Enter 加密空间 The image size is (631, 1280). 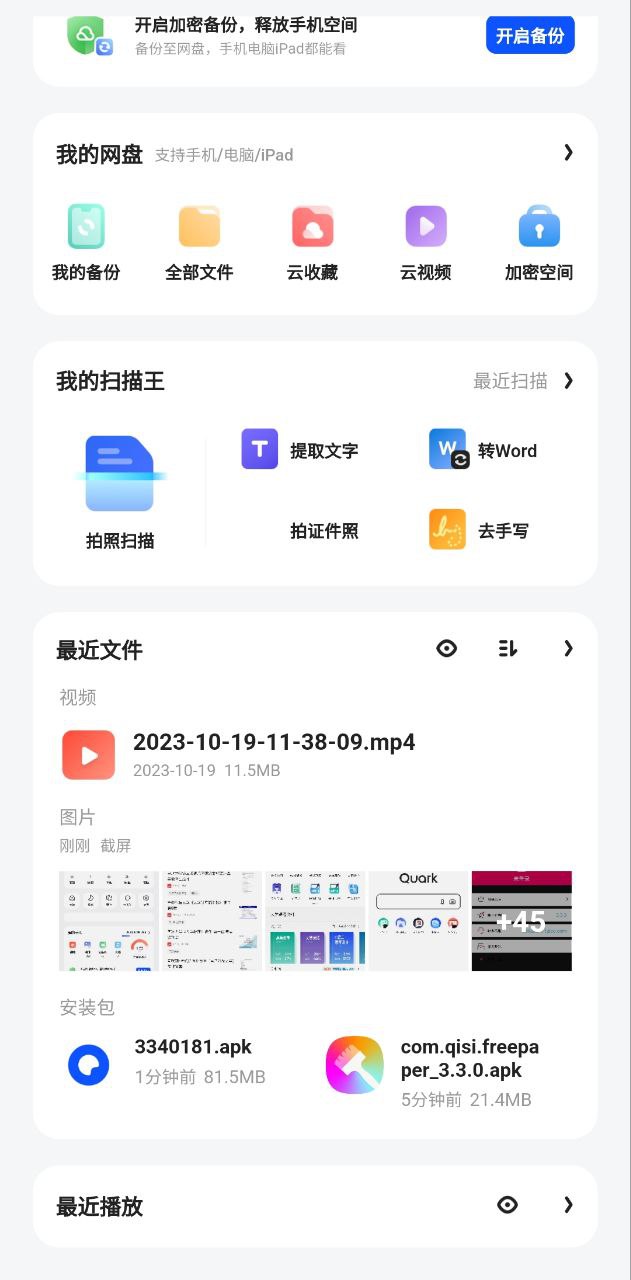[x=539, y=242]
